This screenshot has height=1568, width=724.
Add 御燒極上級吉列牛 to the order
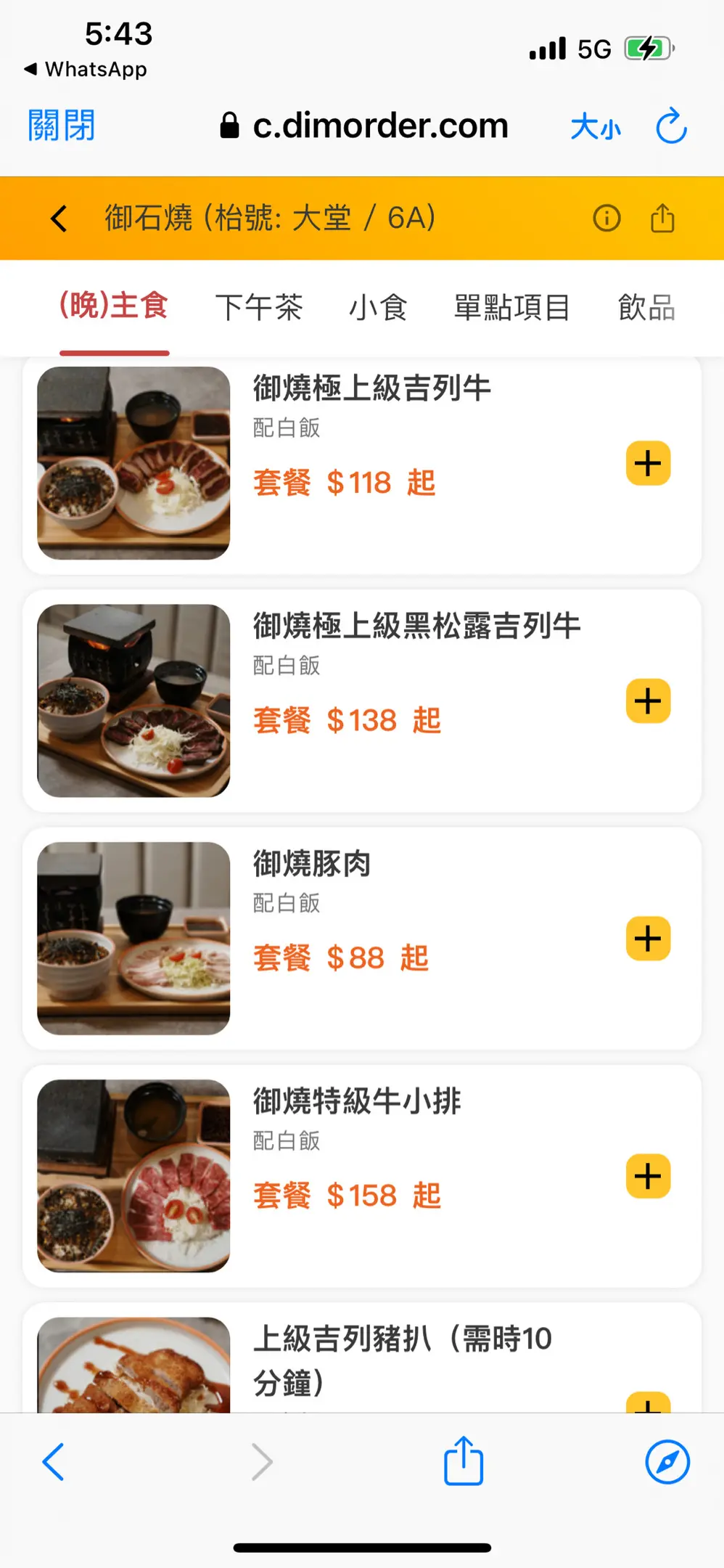(648, 463)
